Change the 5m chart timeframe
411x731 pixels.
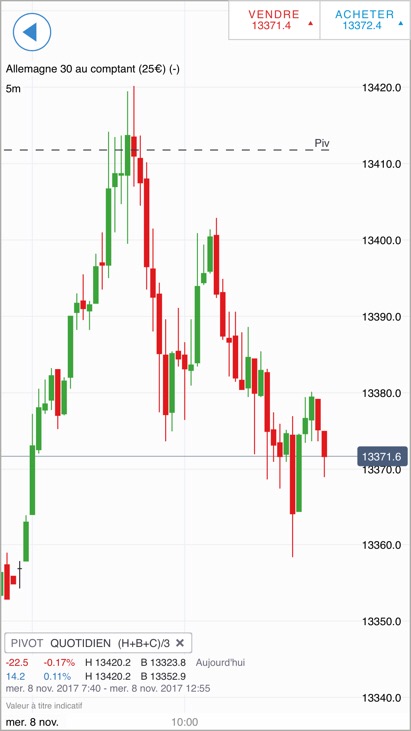click(13, 89)
